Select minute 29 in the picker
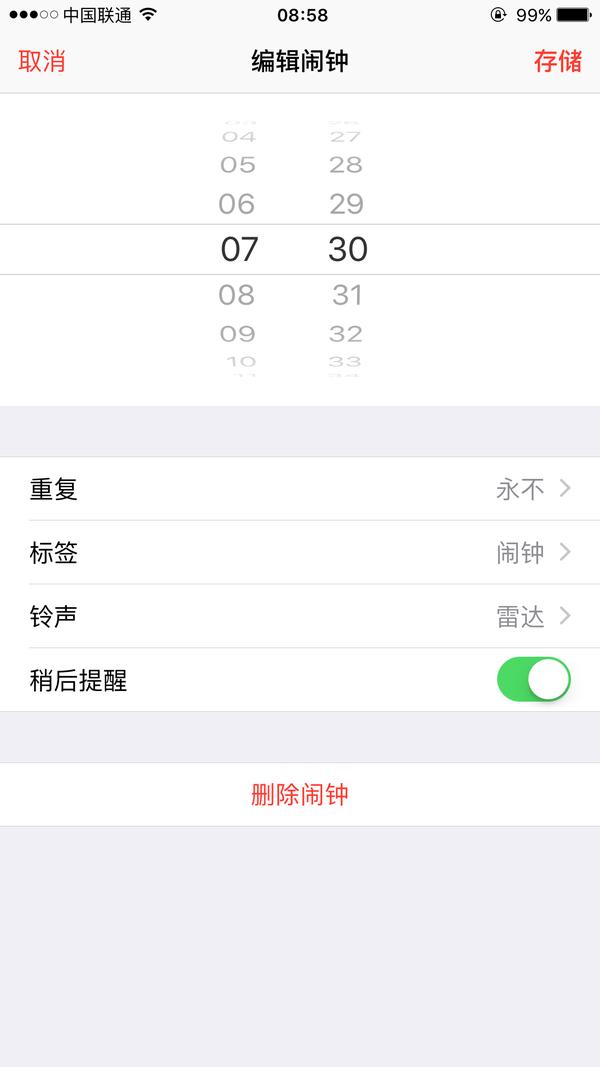This screenshot has width=600, height=1067. [347, 204]
